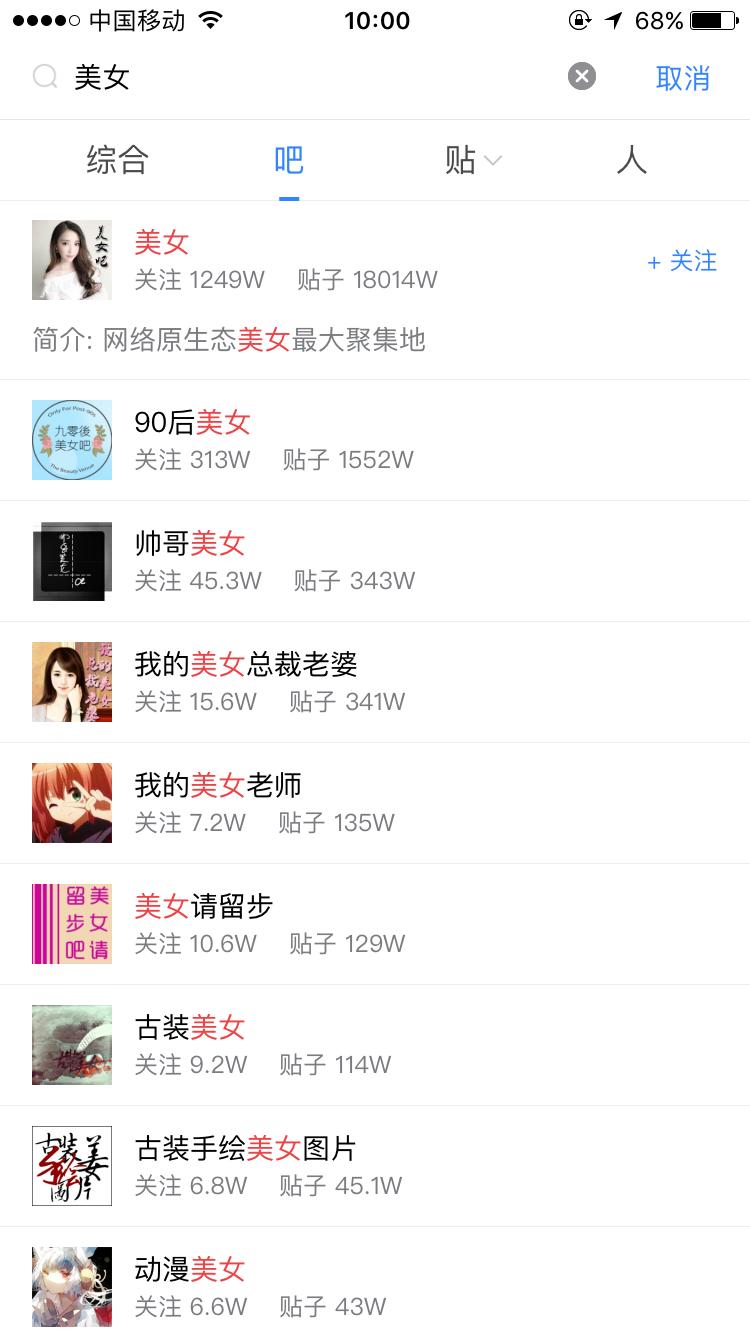Open the 古装手绘美女图片 forum
The height and width of the screenshot is (1334, 750).
[x=300, y=1165]
